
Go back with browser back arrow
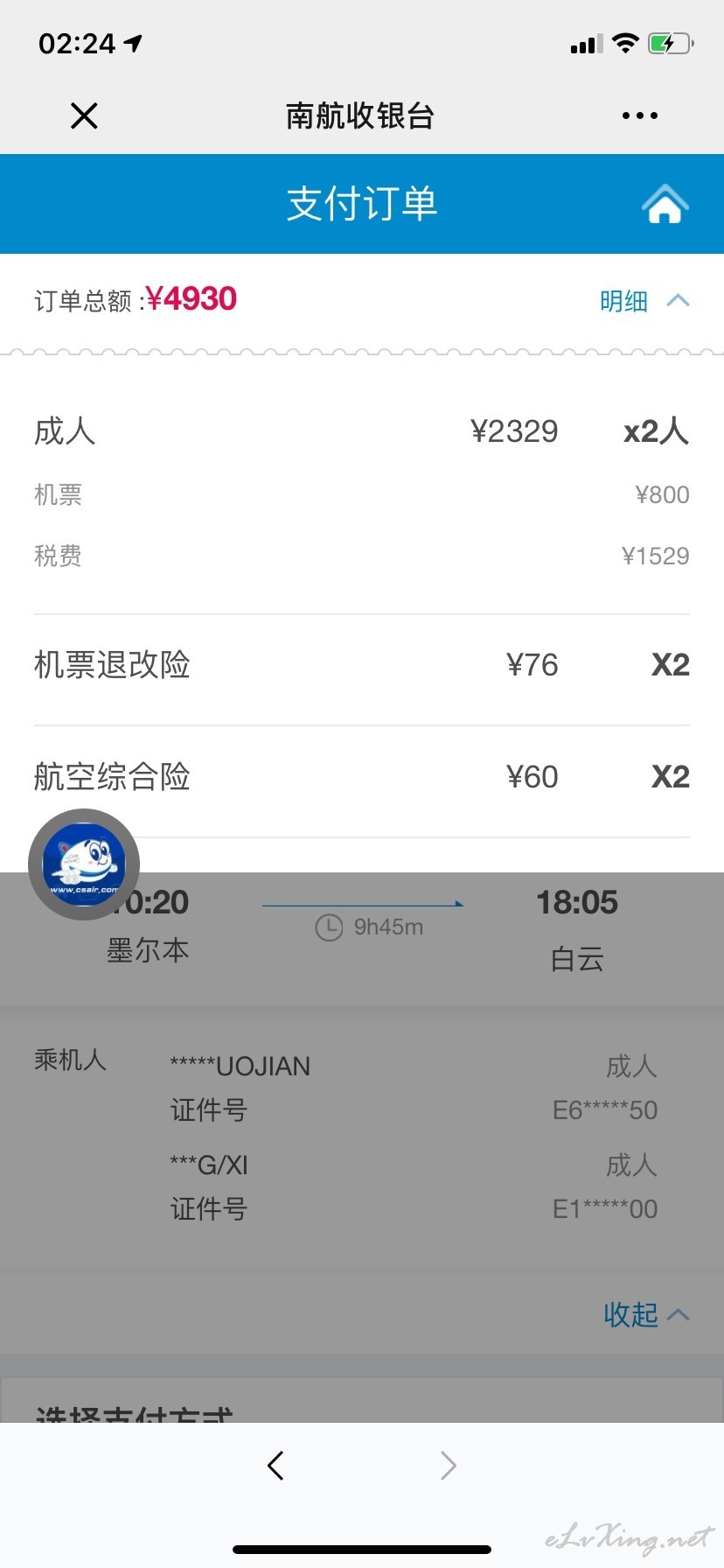pyautogui.click(x=275, y=1465)
